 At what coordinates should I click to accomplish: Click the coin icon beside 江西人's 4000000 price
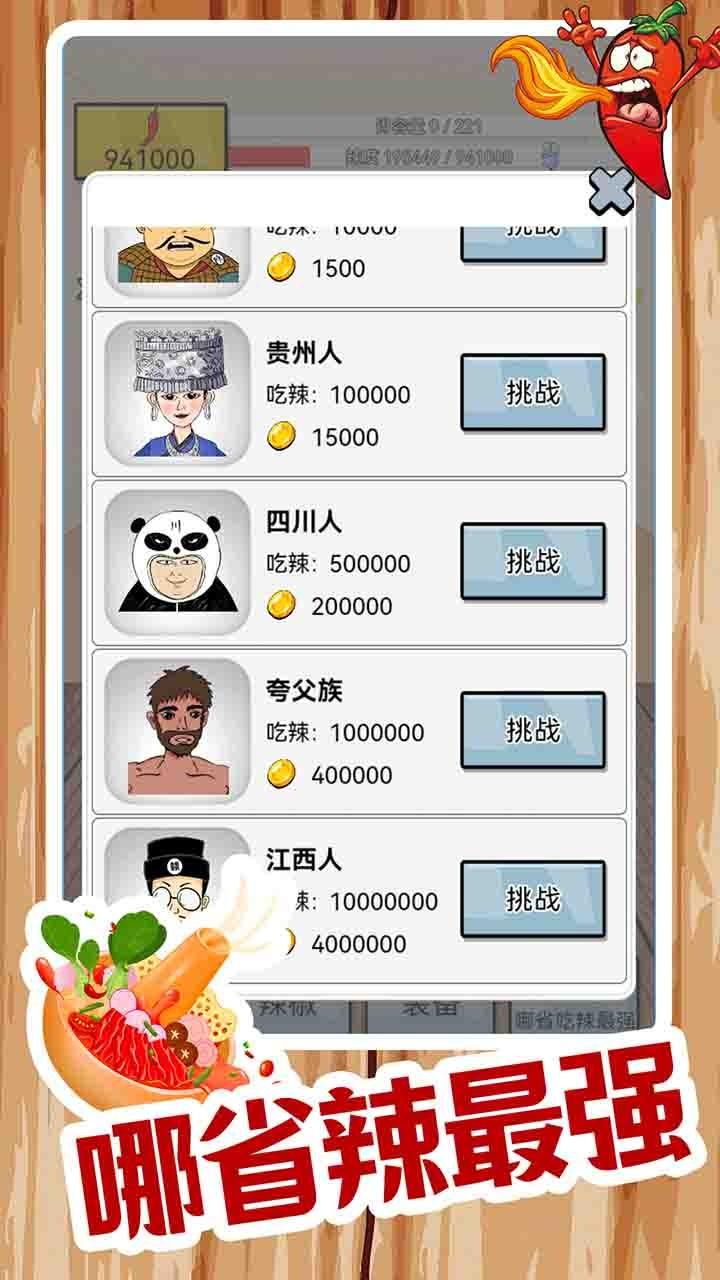[281, 941]
